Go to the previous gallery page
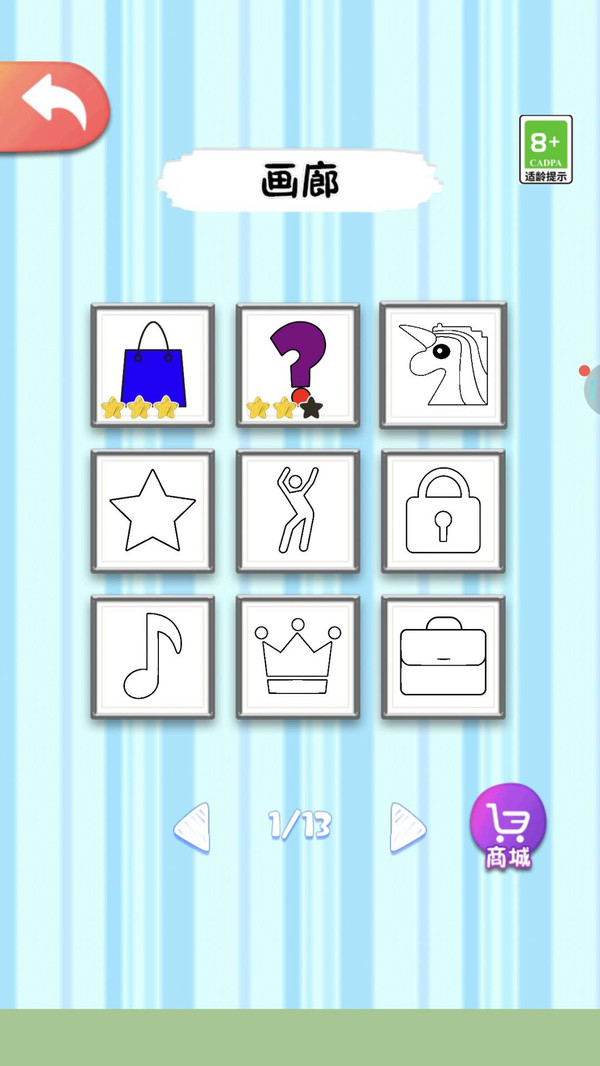This screenshot has width=600, height=1066. click(x=192, y=827)
